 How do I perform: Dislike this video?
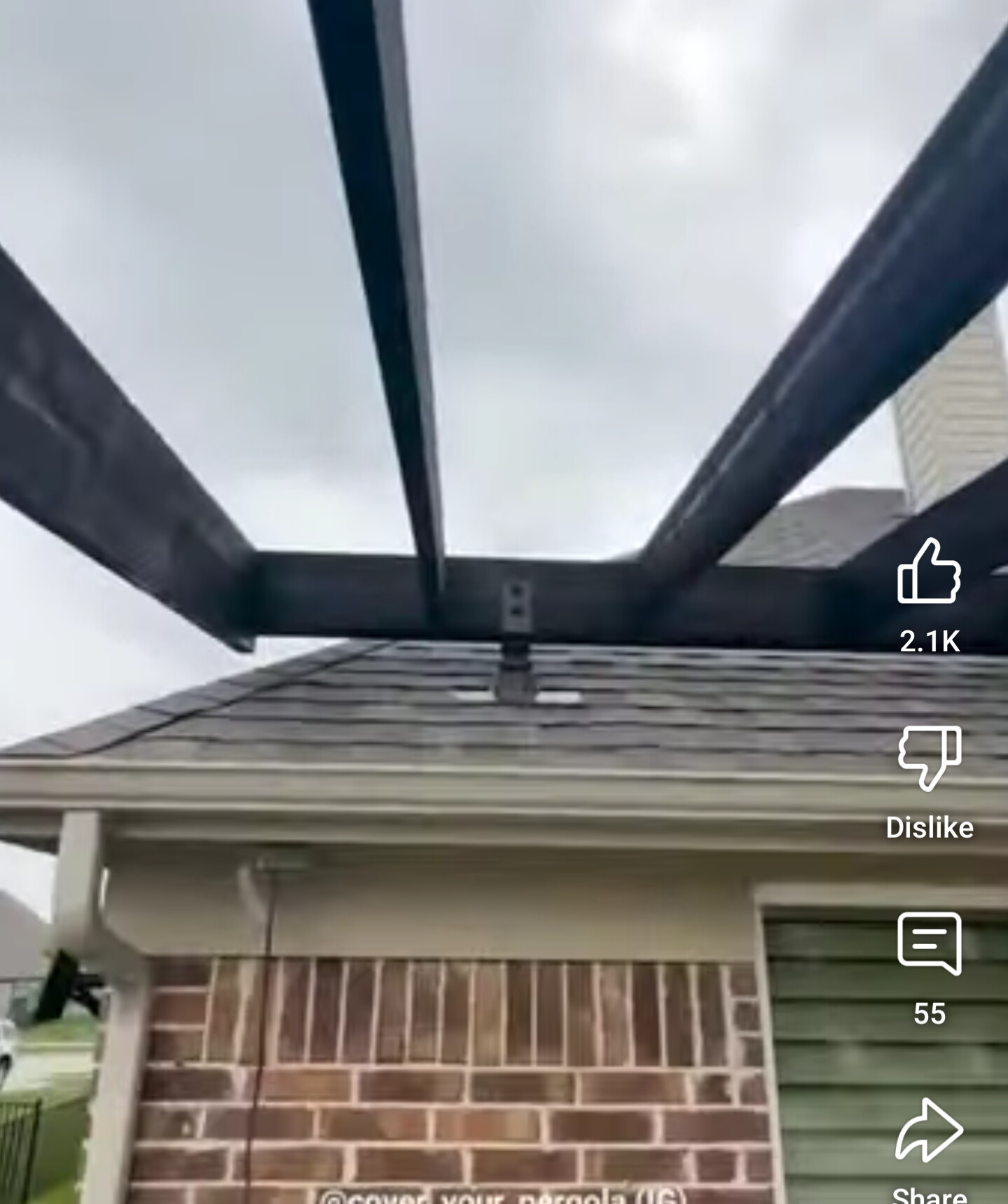pyautogui.click(x=929, y=758)
